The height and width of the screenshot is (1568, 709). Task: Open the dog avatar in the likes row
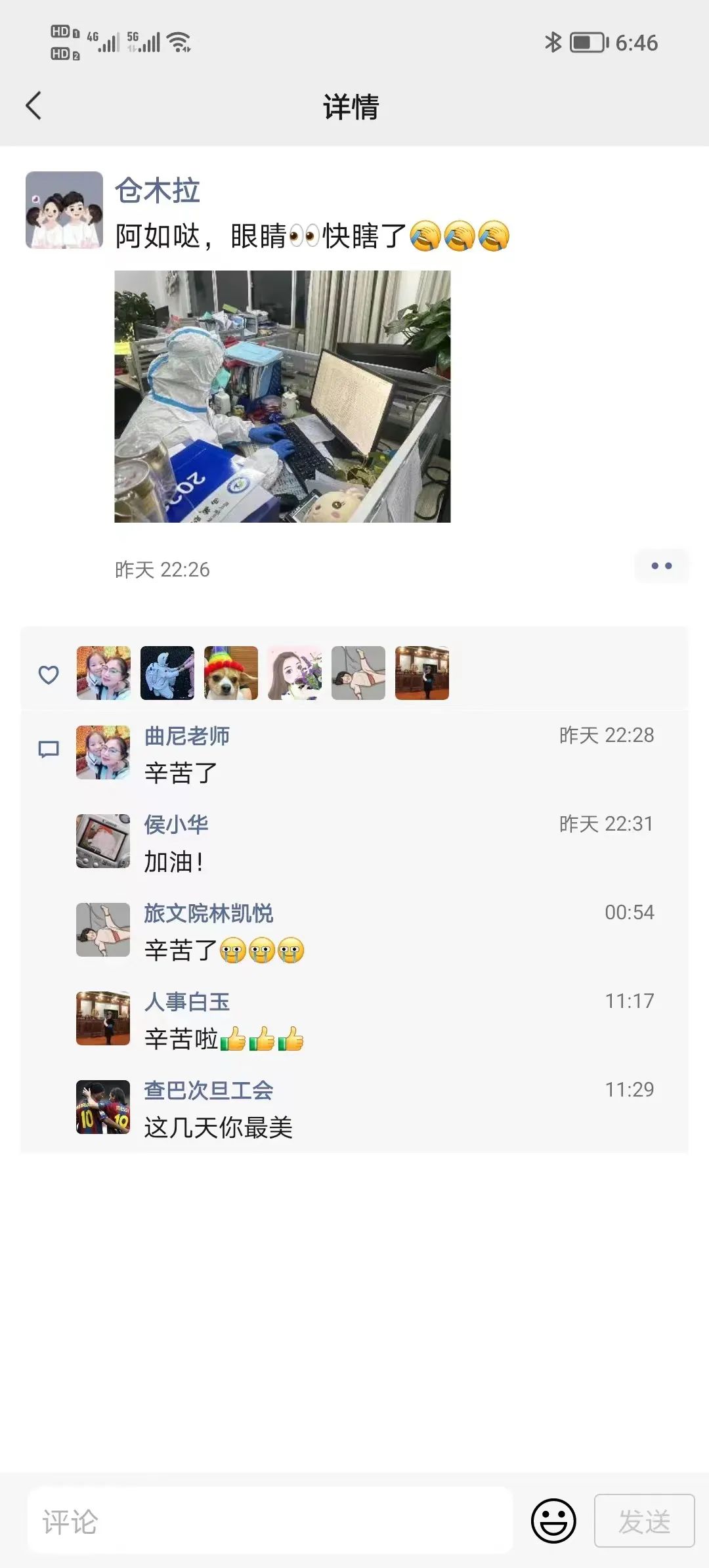(231, 673)
